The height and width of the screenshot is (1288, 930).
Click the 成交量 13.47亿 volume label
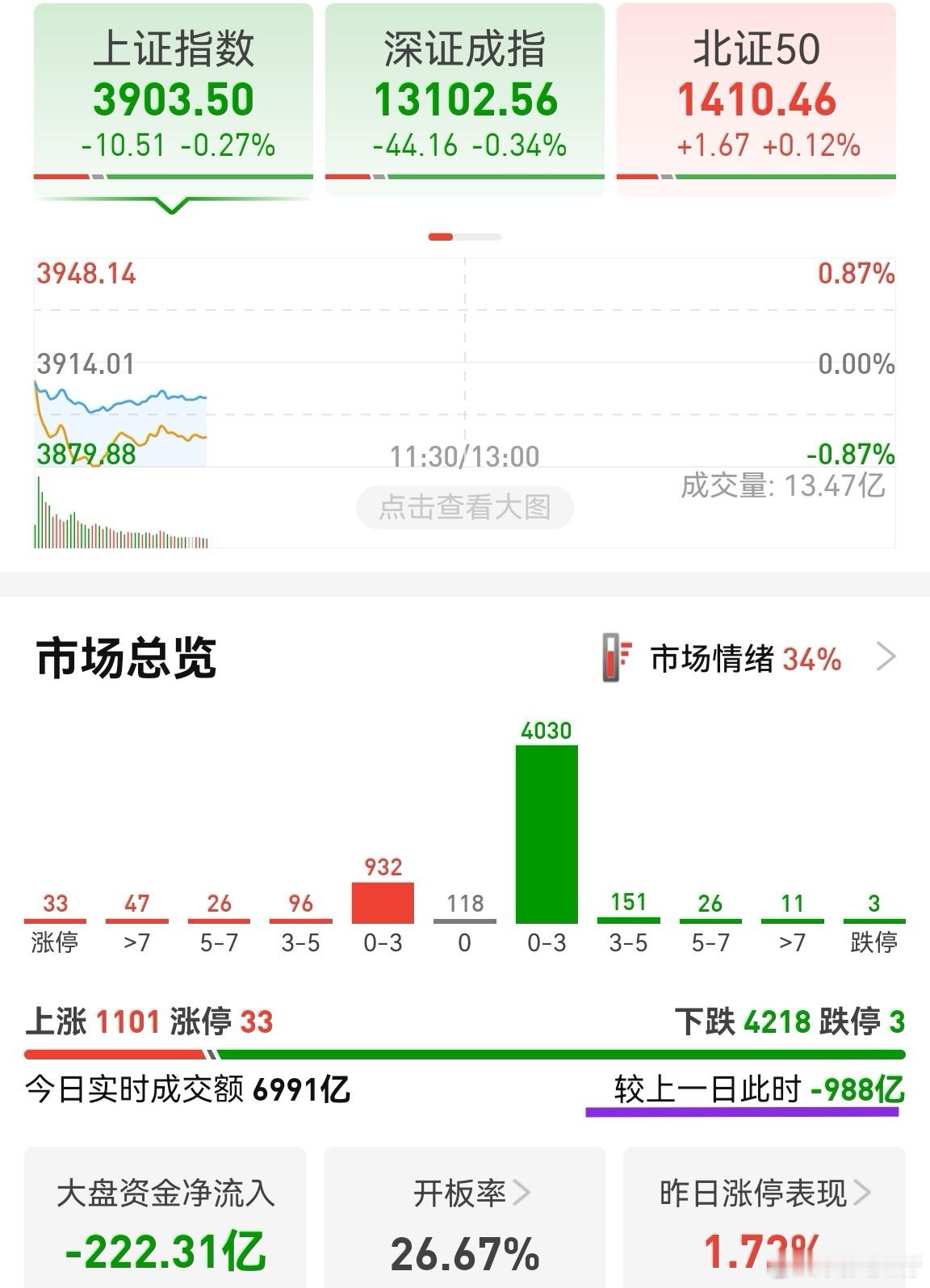(x=781, y=485)
